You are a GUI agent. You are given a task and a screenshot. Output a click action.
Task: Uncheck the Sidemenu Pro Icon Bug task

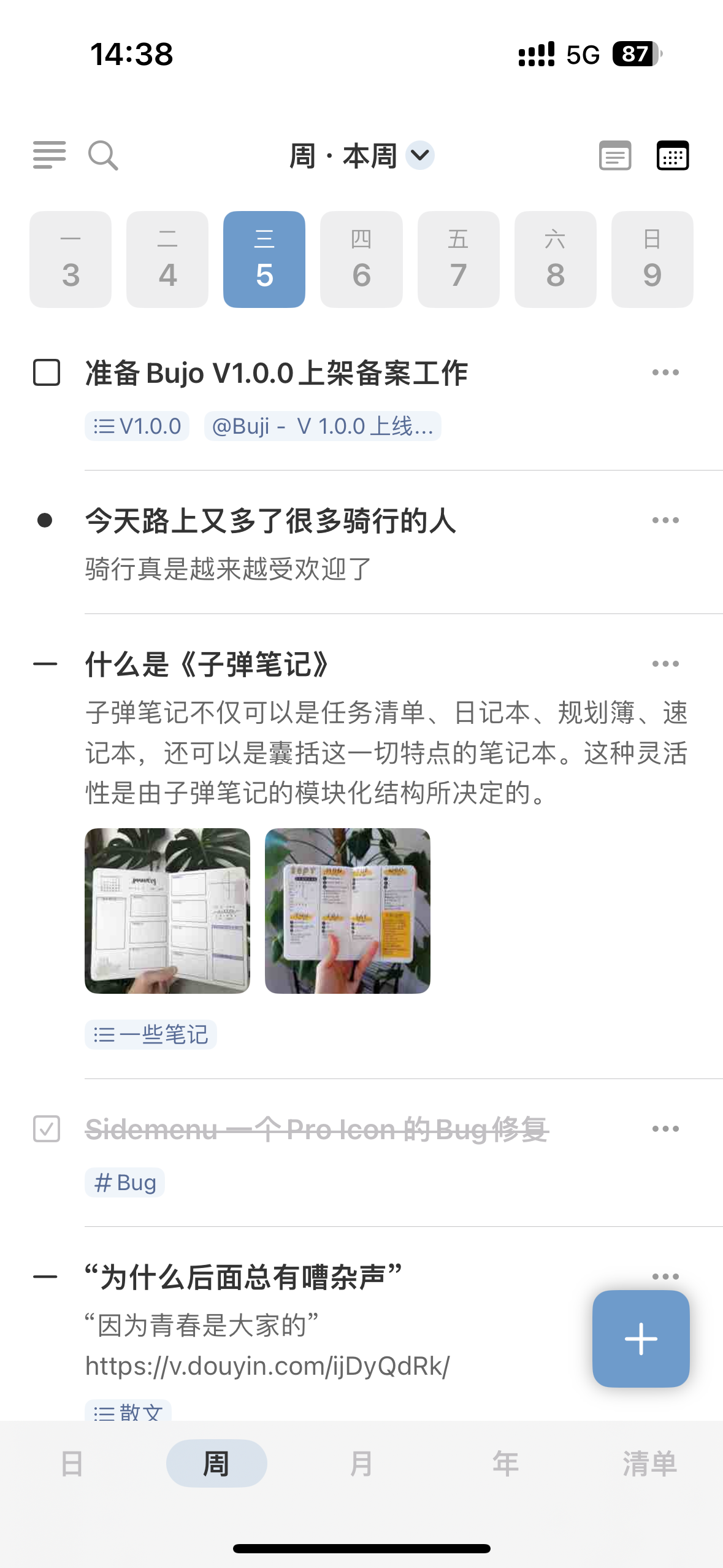point(47,1129)
